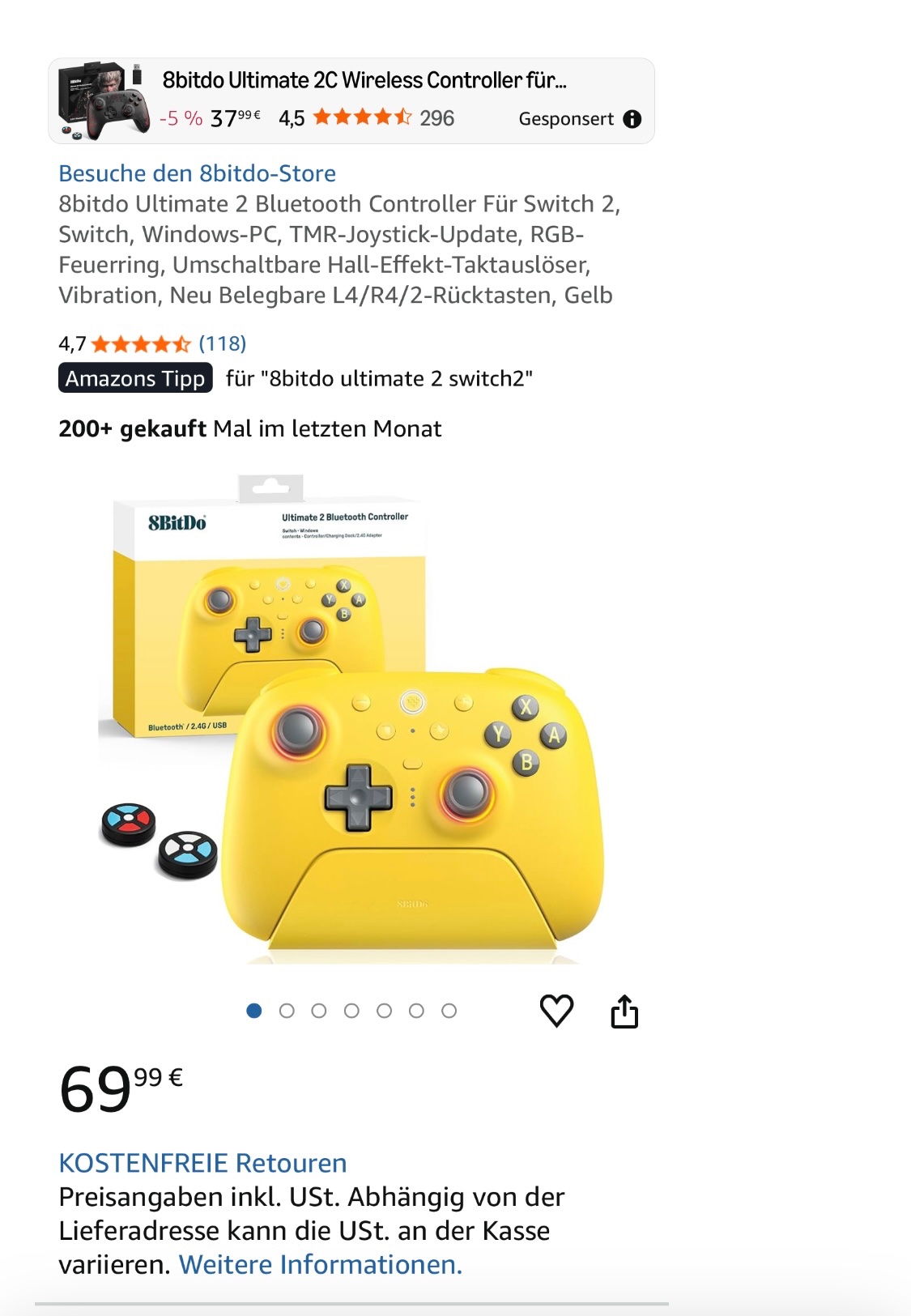The image size is (911, 1316).
Task: Show sponsored ad info icon
Action: tap(632, 119)
